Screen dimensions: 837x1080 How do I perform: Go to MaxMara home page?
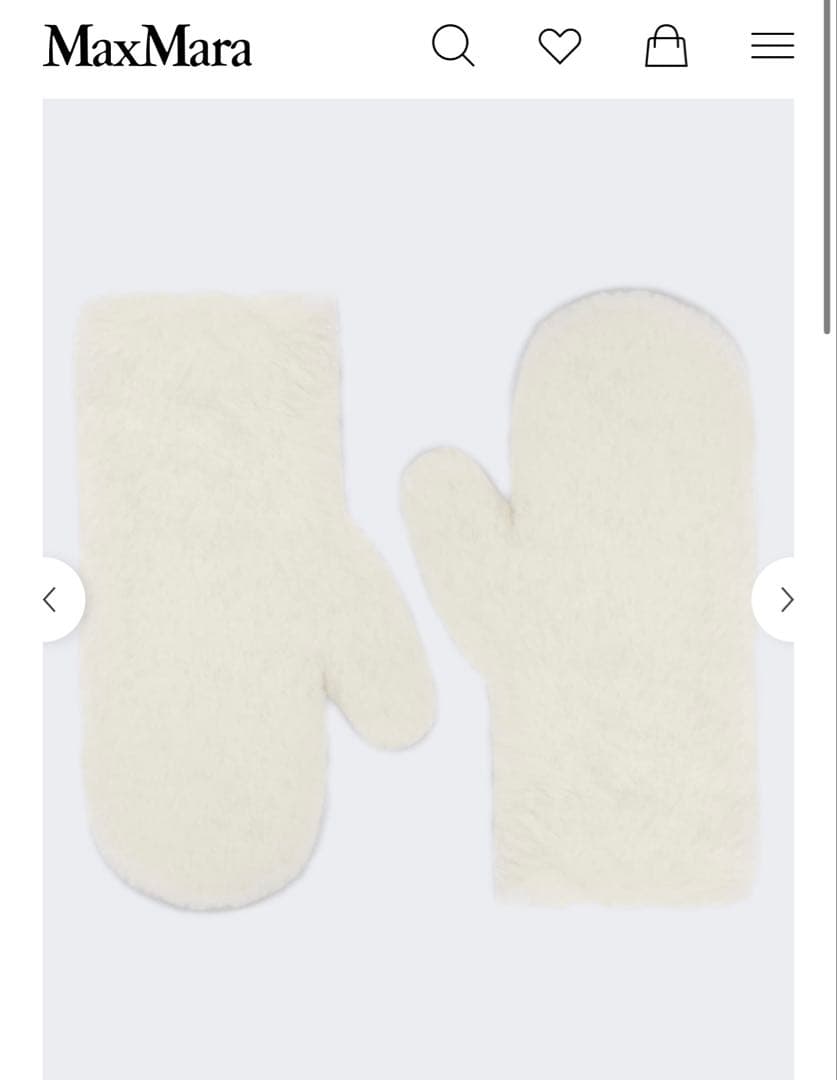pos(147,47)
